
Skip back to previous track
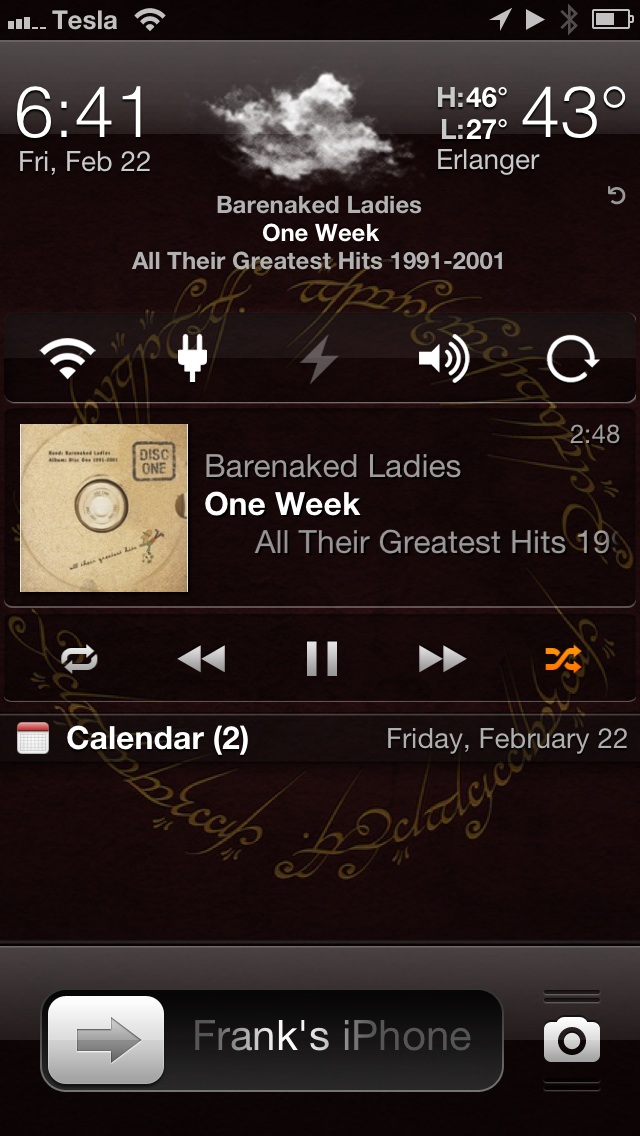tap(201, 659)
